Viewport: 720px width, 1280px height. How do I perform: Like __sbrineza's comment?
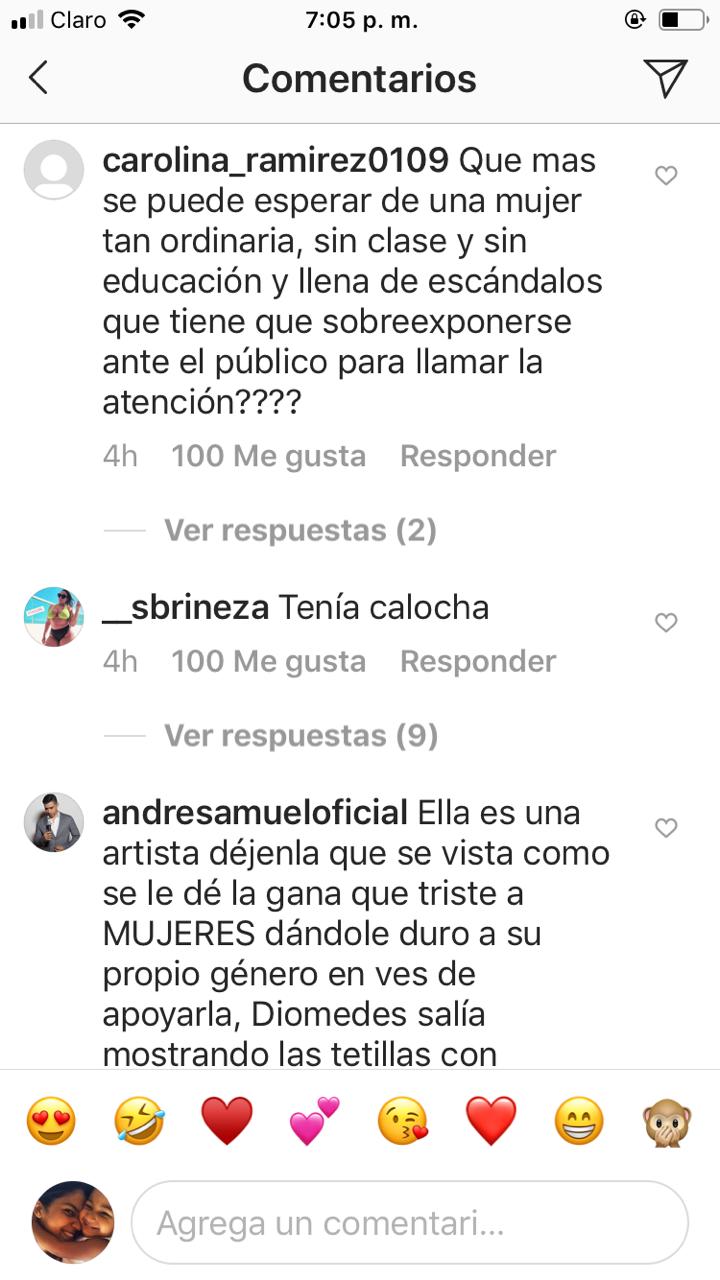(x=666, y=623)
